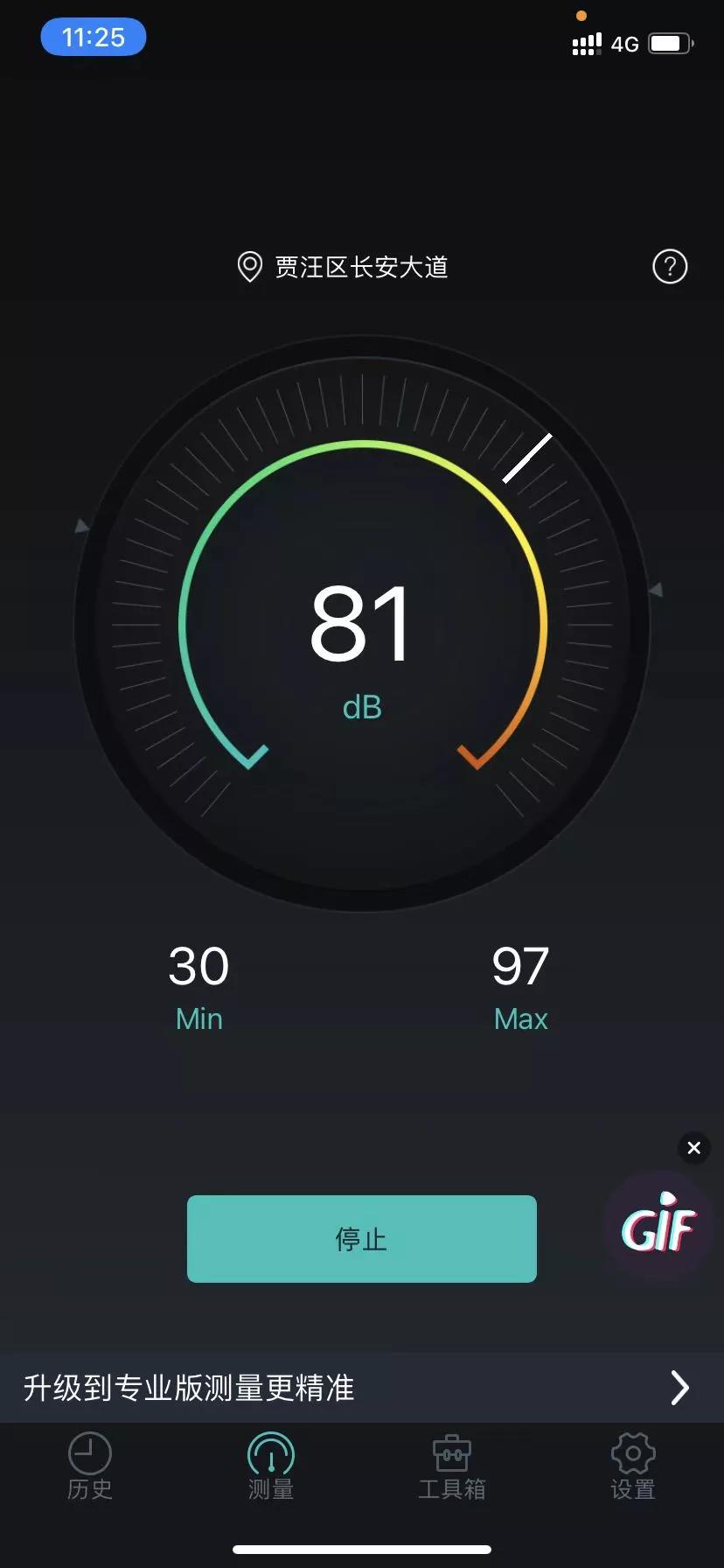Open the 升级到专业版 upgrade banner
This screenshot has width=724, height=1568.
(361, 1388)
